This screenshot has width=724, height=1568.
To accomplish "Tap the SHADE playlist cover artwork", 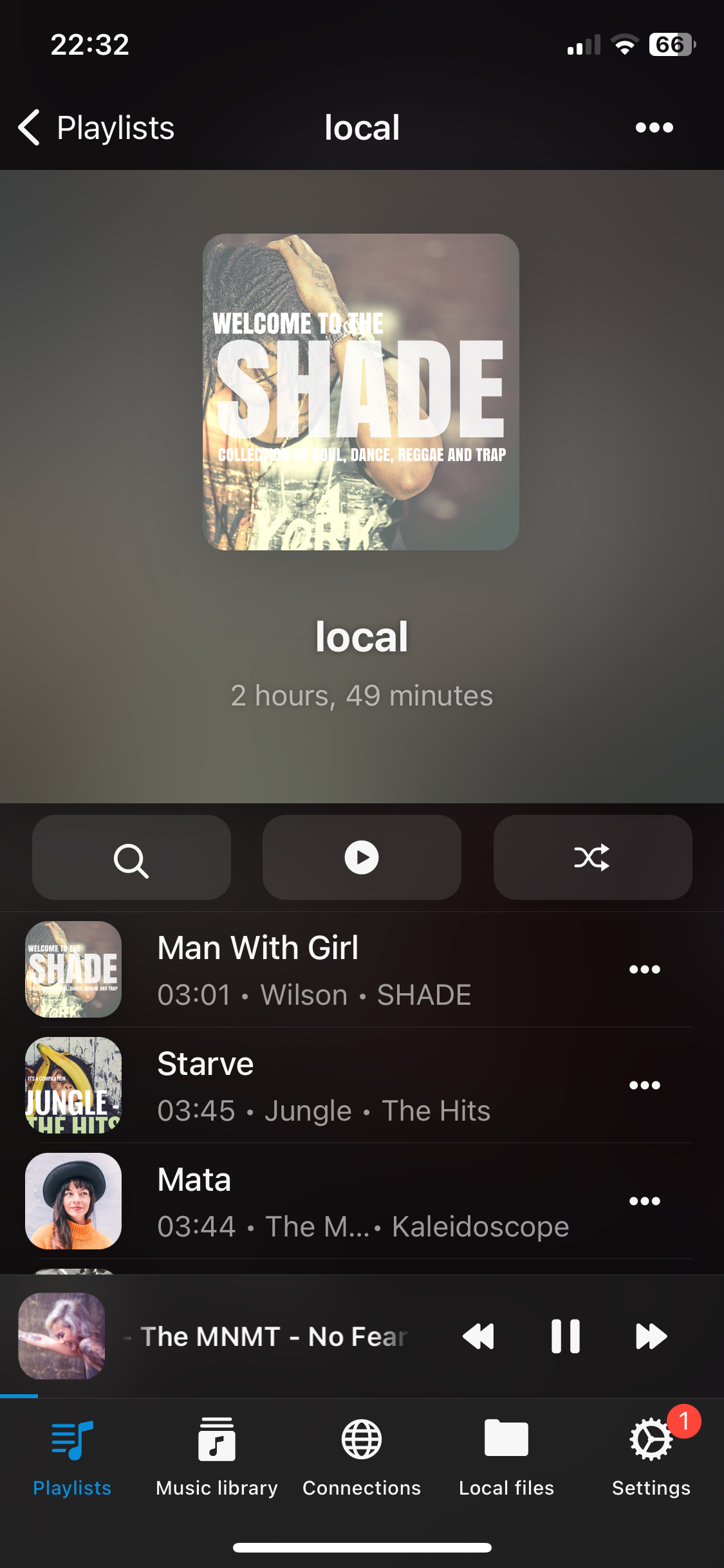I will (x=361, y=392).
